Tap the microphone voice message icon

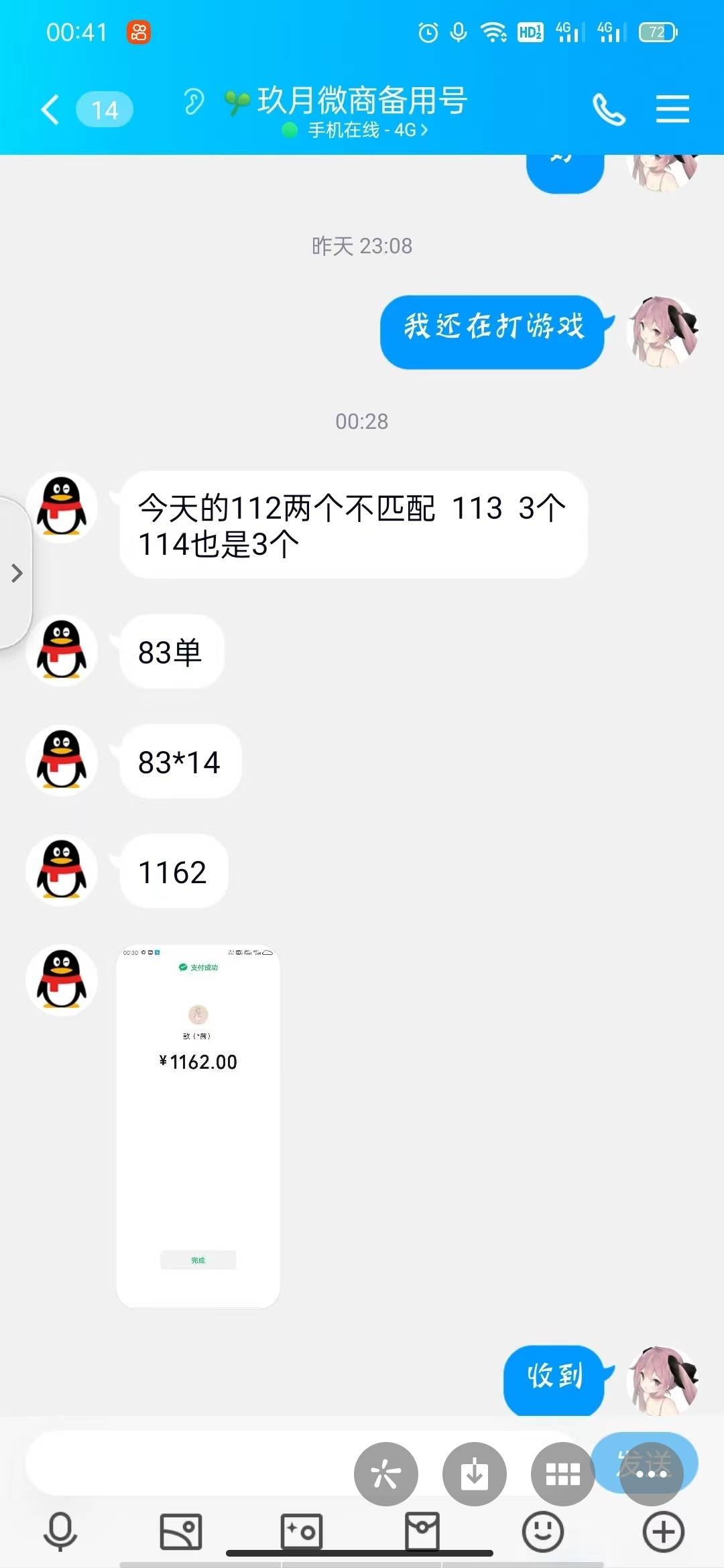tap(60, 1532)
